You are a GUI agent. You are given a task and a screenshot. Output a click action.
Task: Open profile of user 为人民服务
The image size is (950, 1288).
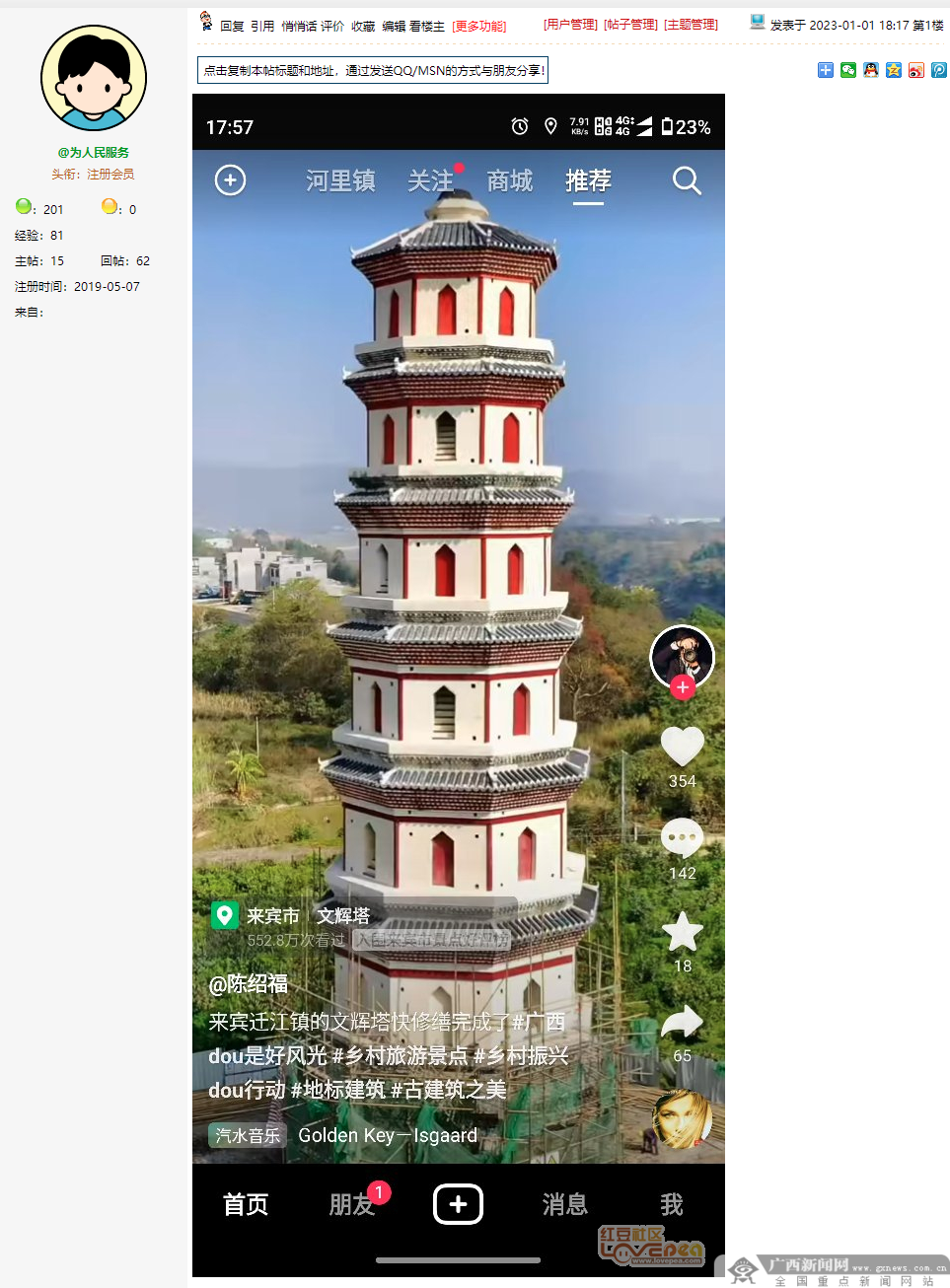coord(94,152)
